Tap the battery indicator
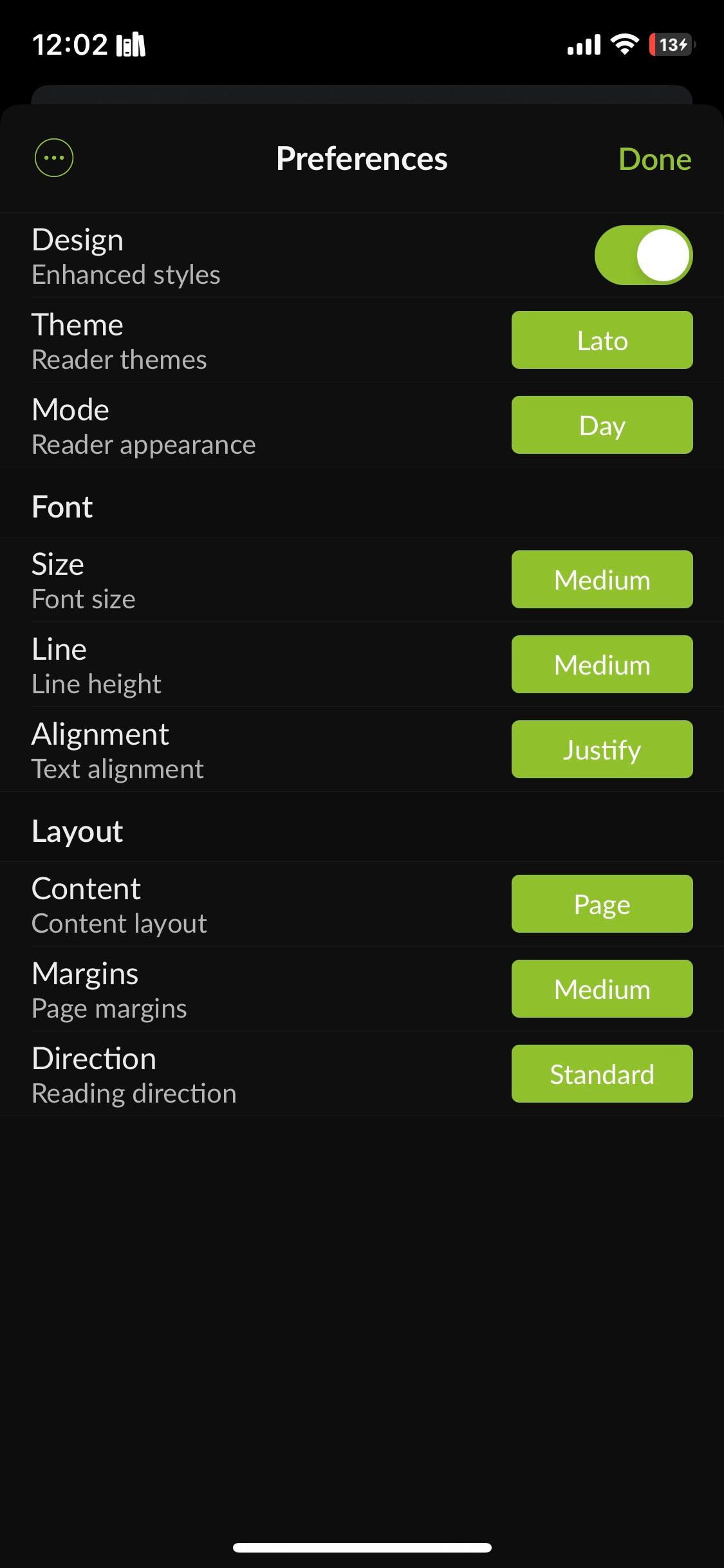The image size is (724, 1568). (671, 44)
